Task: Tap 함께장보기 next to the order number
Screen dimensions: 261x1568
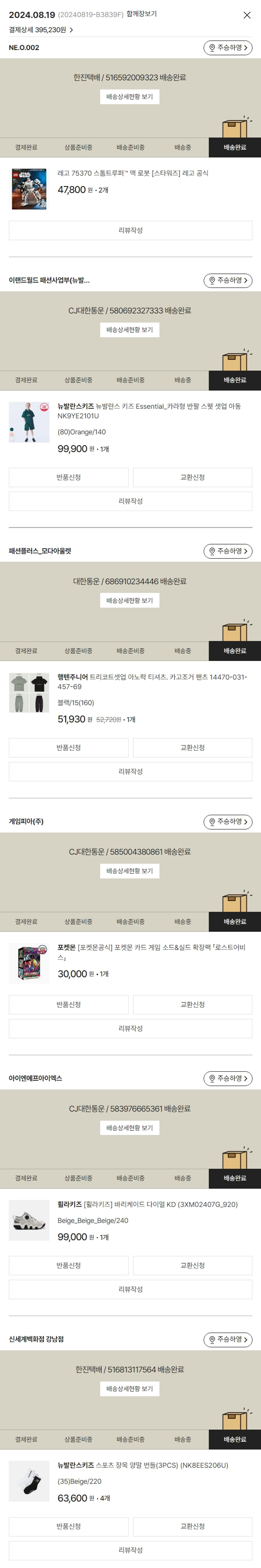Action: [141, 14]
